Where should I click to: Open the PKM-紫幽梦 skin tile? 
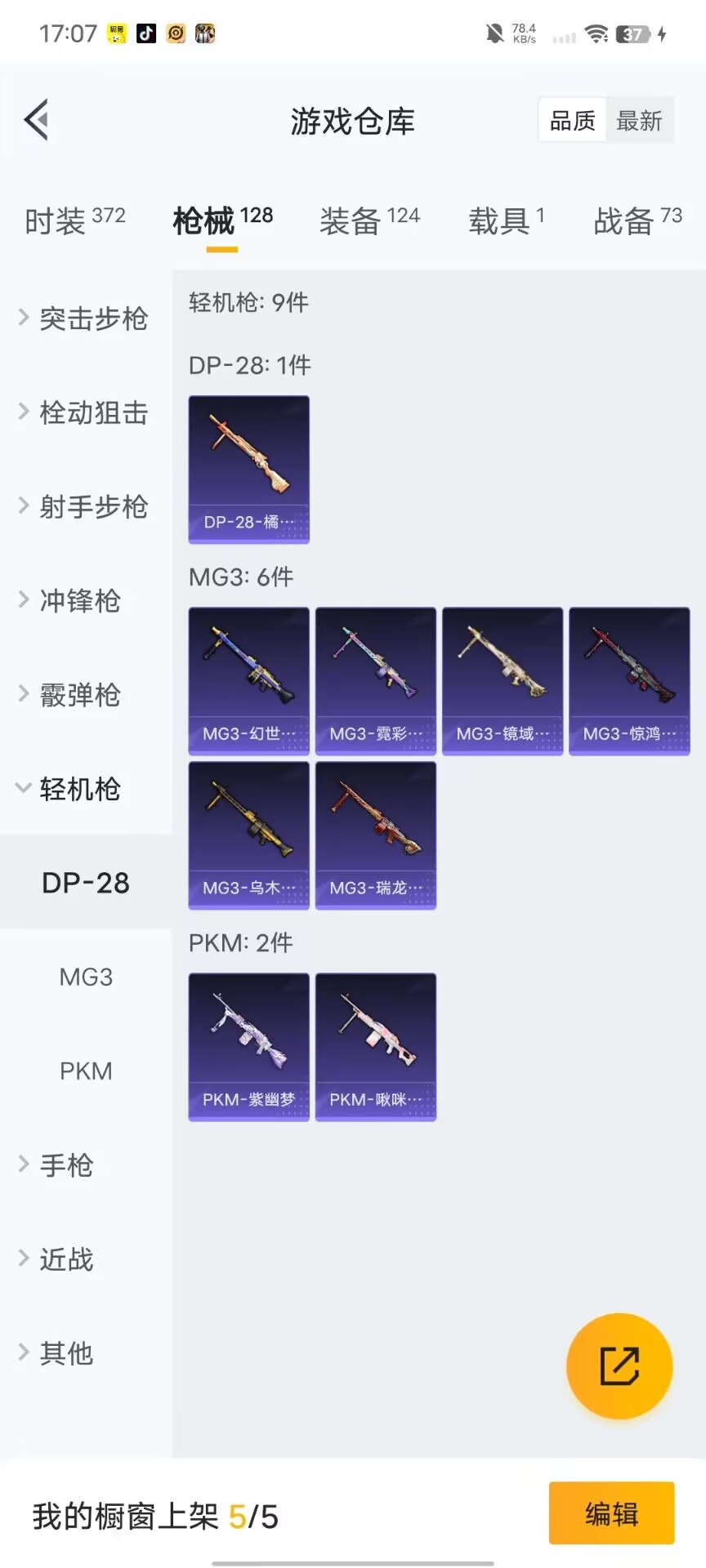click(249, 1046)
